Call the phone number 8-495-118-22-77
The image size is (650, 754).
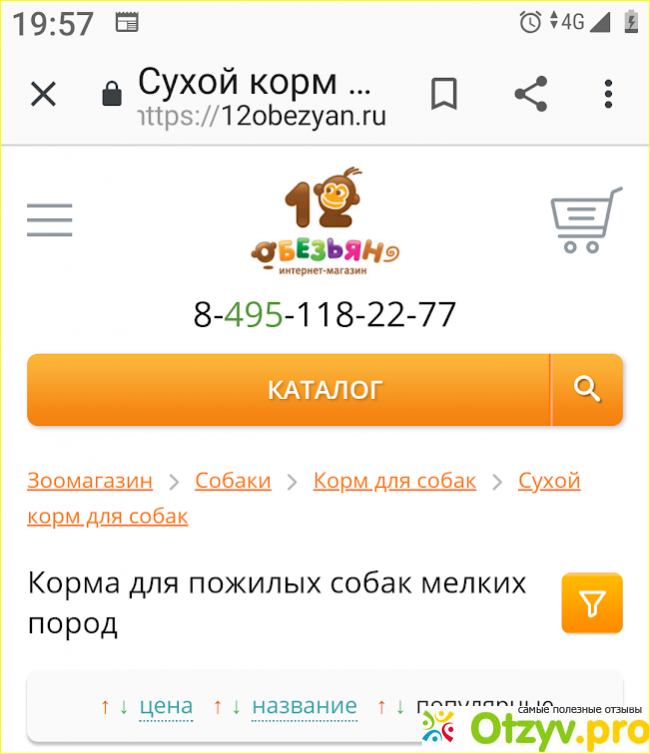pos(325,315)
